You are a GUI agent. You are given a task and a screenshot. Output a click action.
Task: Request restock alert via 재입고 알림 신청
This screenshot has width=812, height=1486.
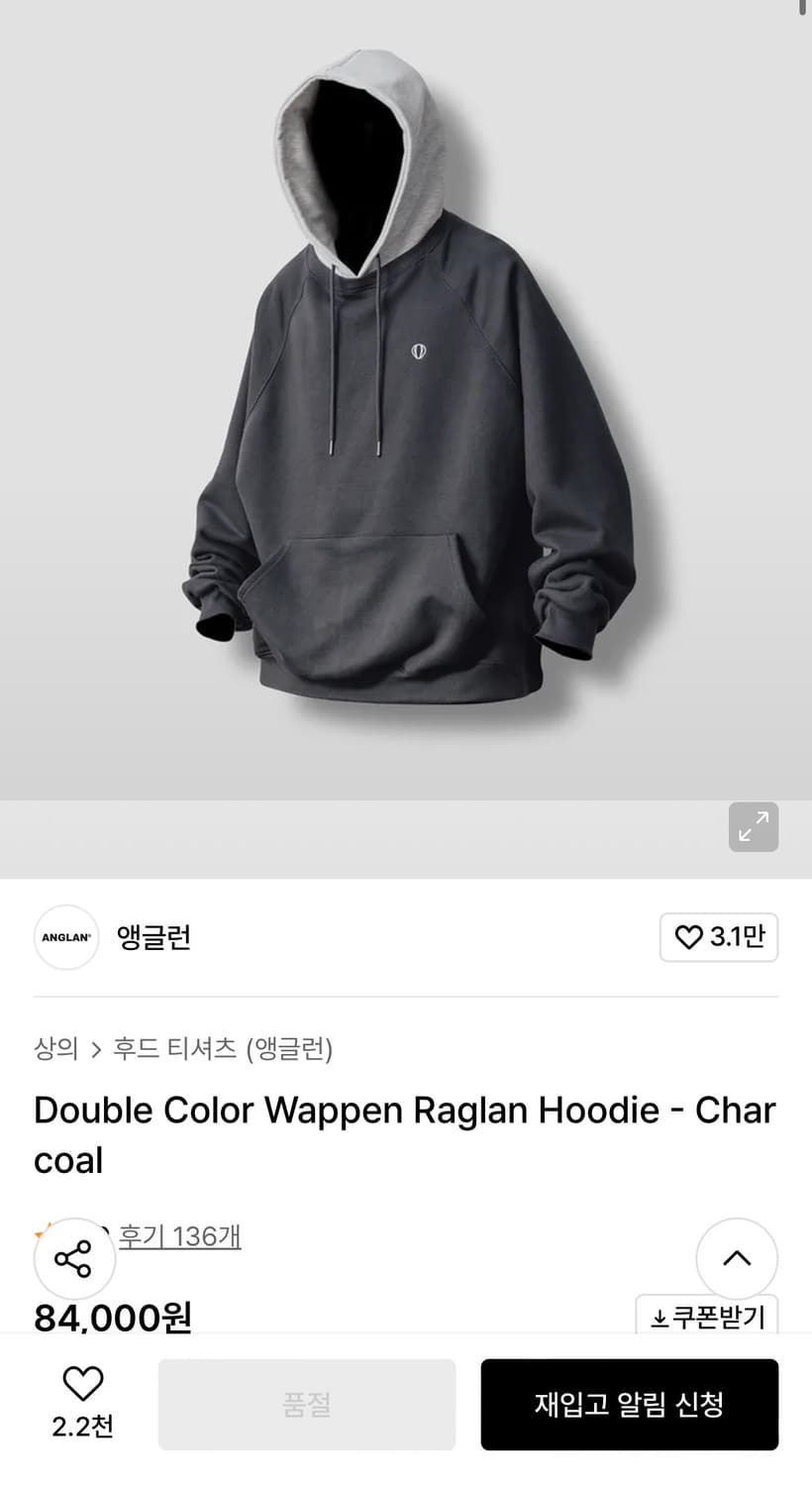[629, 1404]
